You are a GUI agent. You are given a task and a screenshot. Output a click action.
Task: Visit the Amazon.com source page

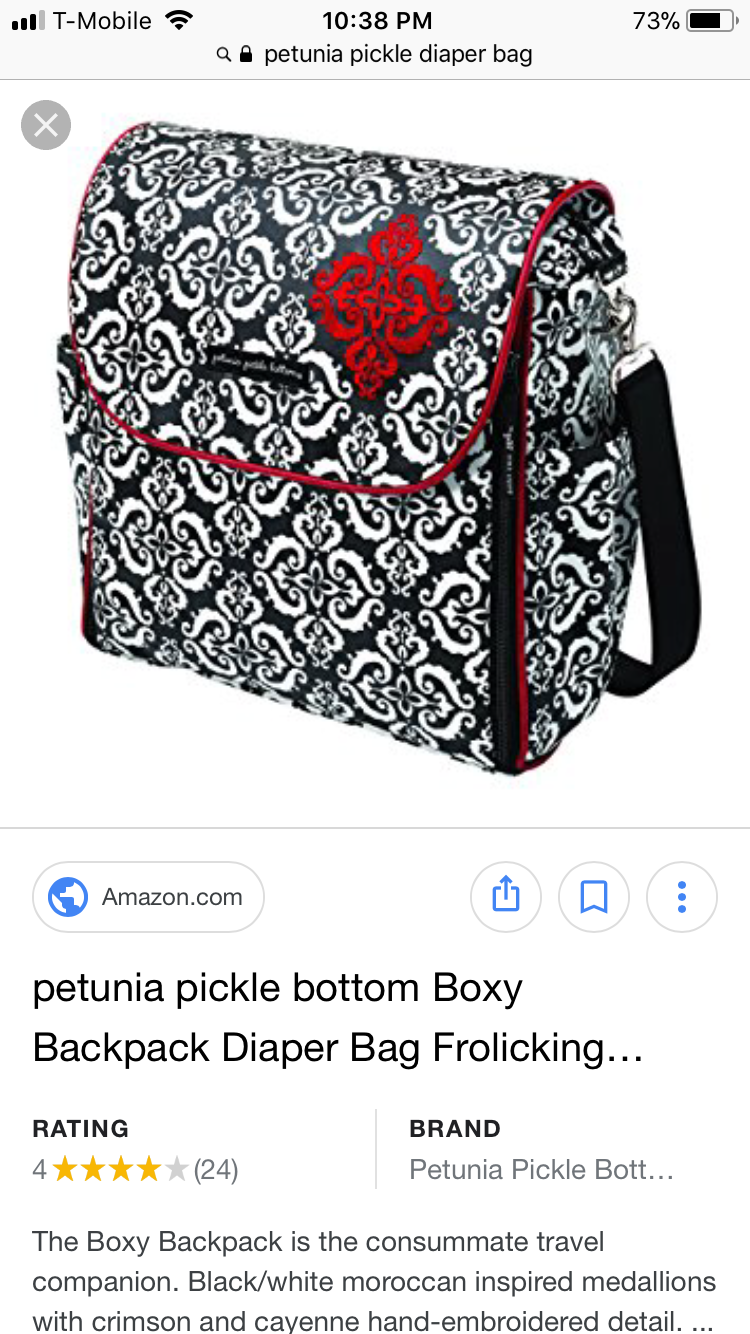point(148,896)
